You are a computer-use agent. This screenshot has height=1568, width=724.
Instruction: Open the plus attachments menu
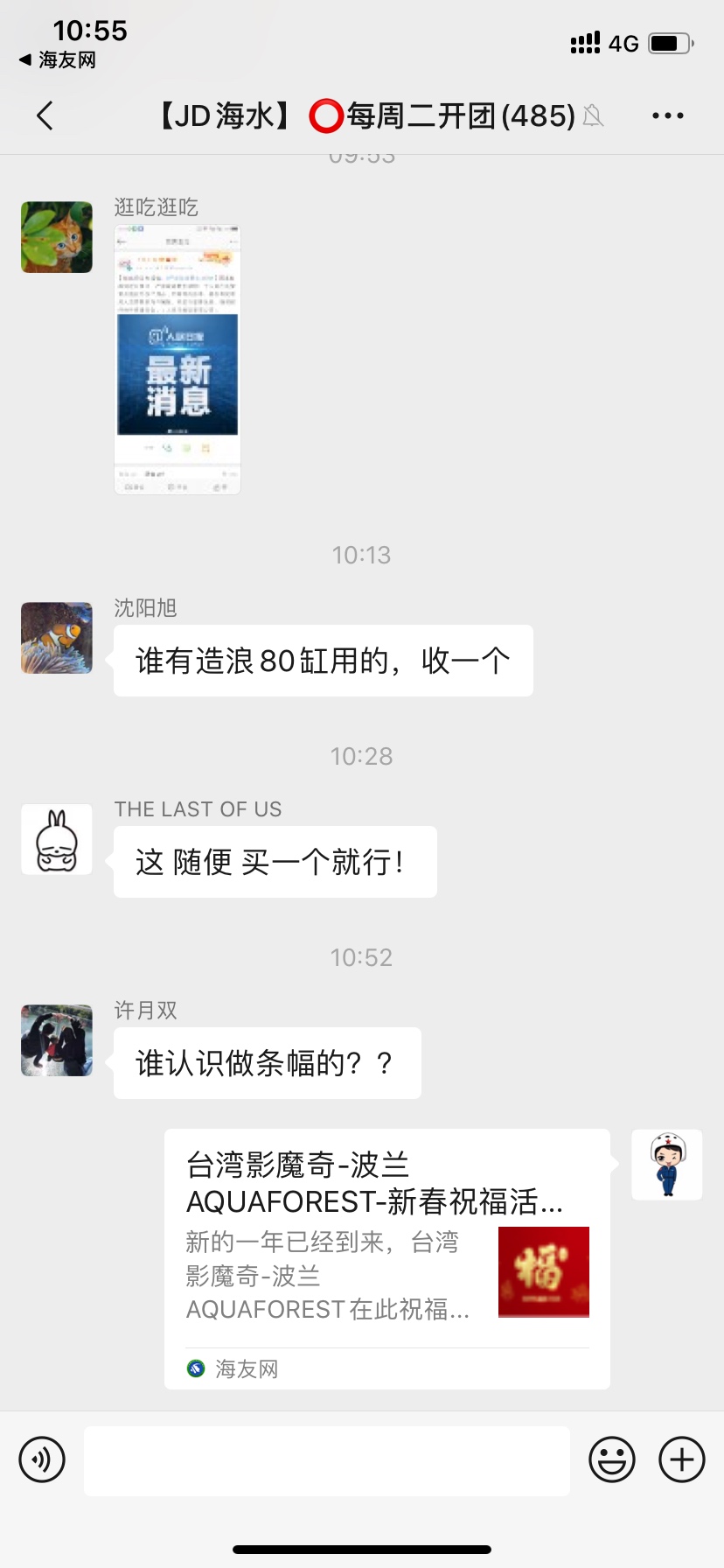[681, 1459]
